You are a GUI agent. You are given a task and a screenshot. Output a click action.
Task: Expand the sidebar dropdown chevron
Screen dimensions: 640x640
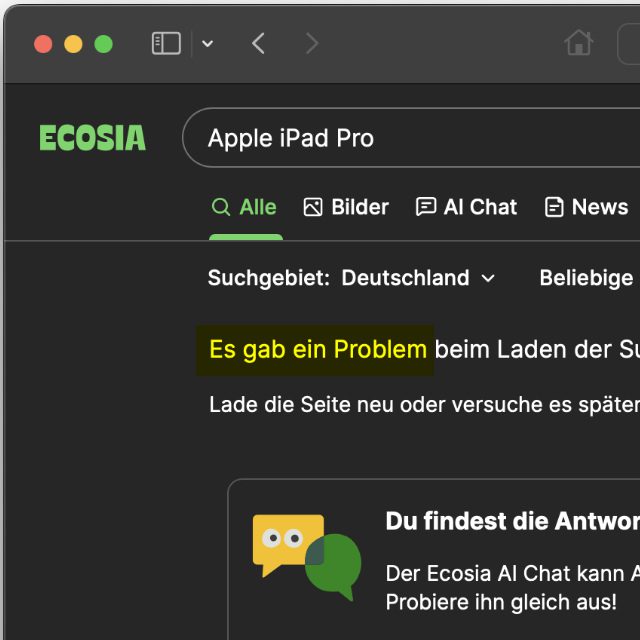click(208, 43)
